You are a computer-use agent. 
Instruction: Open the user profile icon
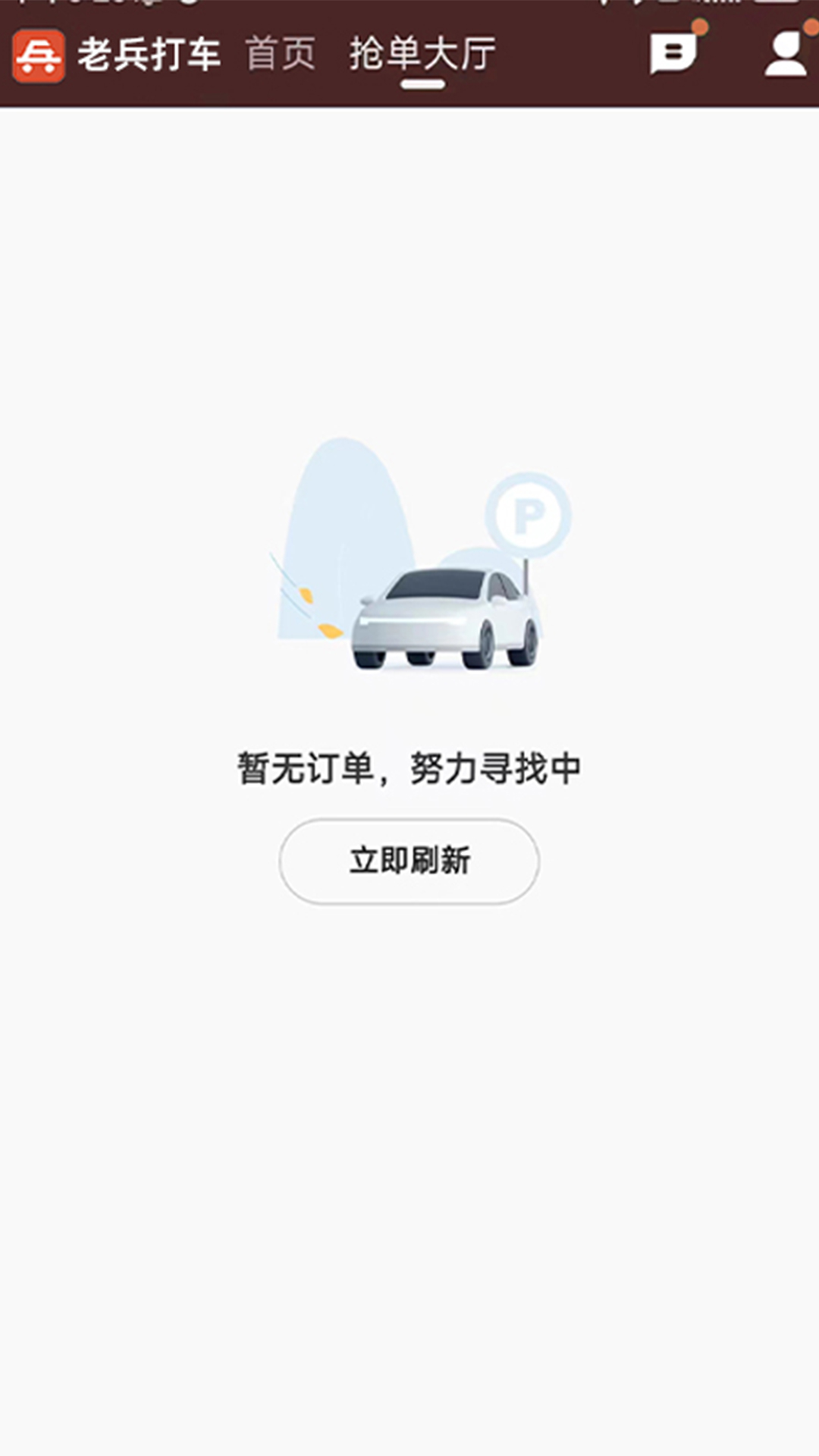[x=786, y=55]
